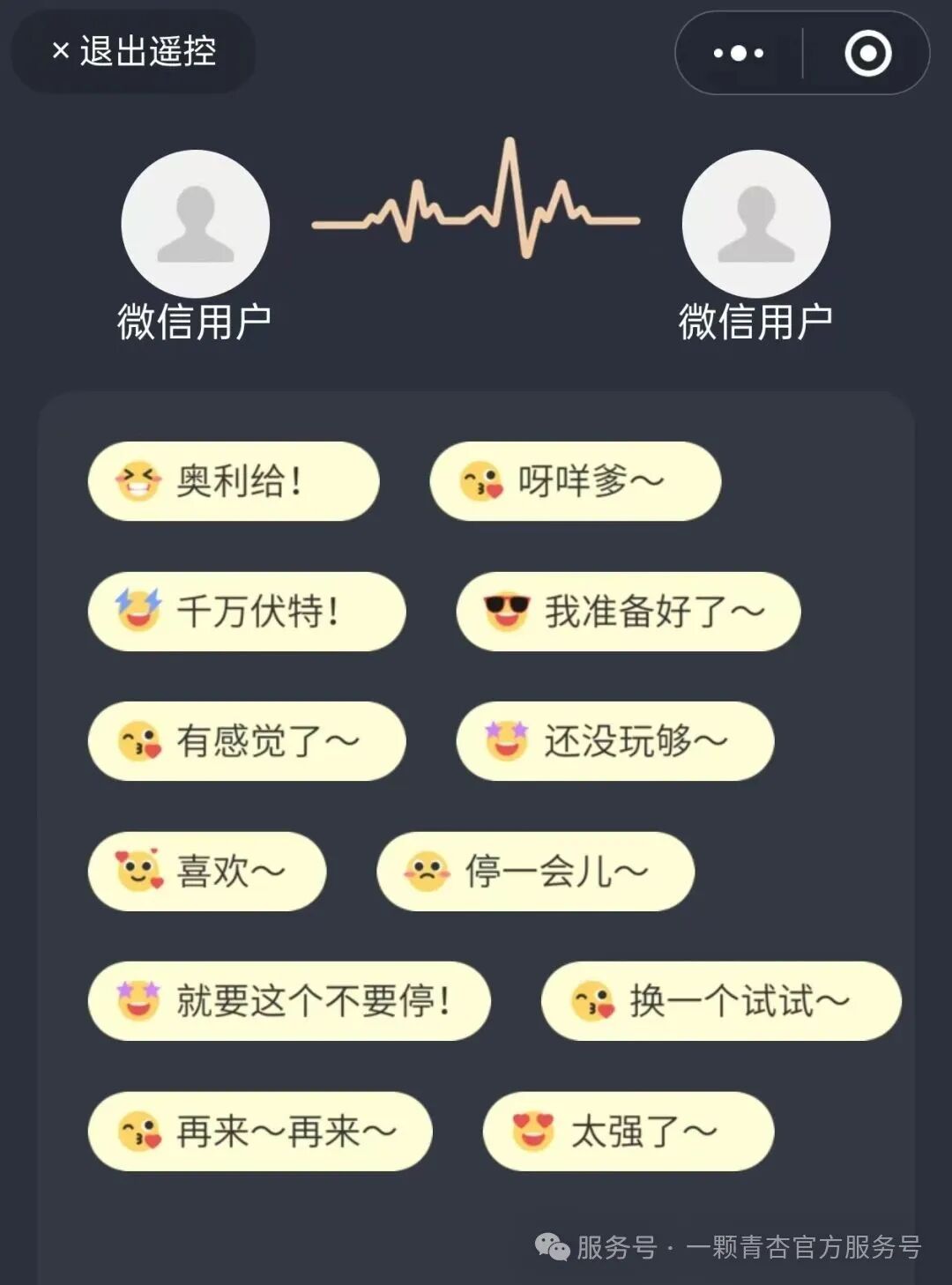Click the kissing face emoji beside 呀咩爹

480,481
